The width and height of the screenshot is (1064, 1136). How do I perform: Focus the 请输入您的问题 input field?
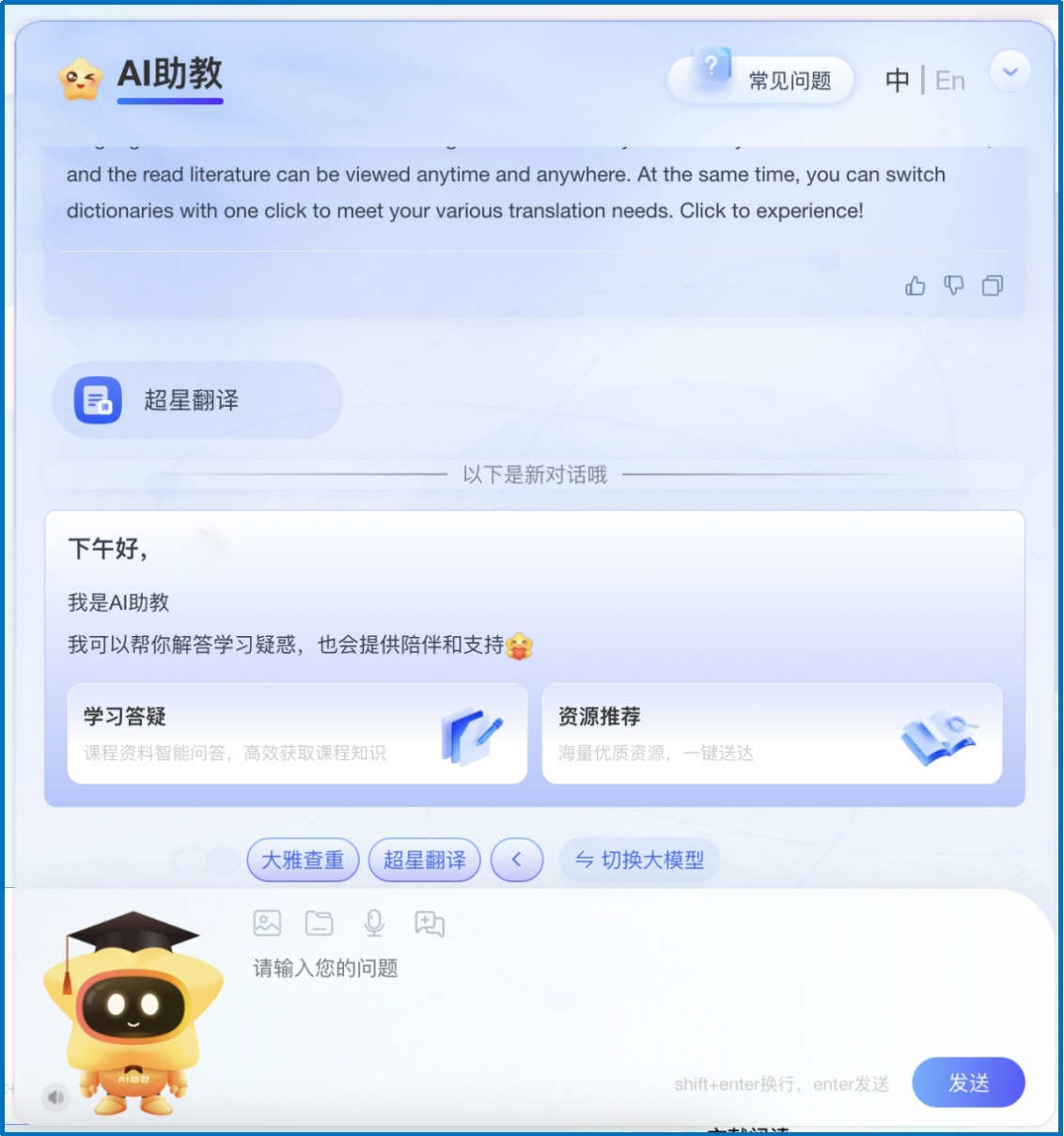coord(564,996)
